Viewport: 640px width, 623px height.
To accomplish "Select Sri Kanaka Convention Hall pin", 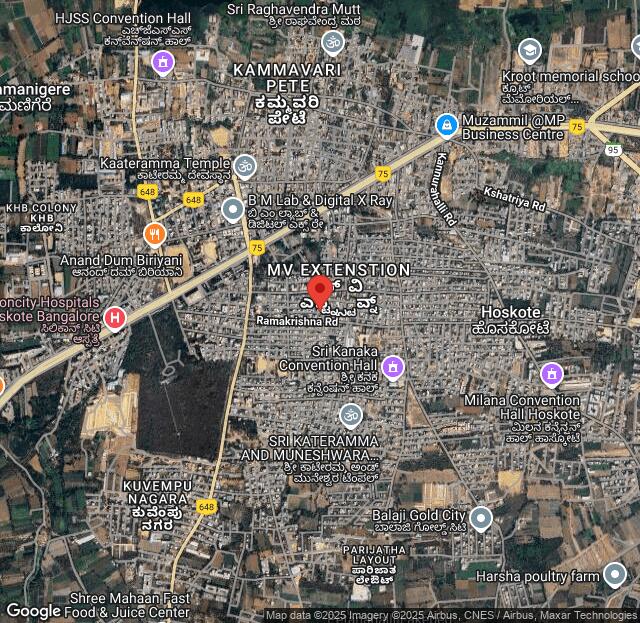I will click(x=393, y=367).
